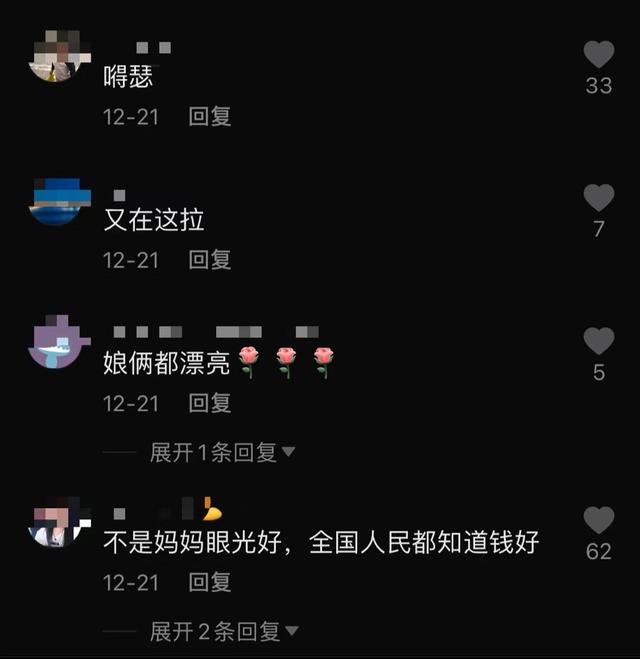Viewport: 640px width, 659px height.
Task: Expand 展开2条回复 replies
Action: [x=222, y=631]
